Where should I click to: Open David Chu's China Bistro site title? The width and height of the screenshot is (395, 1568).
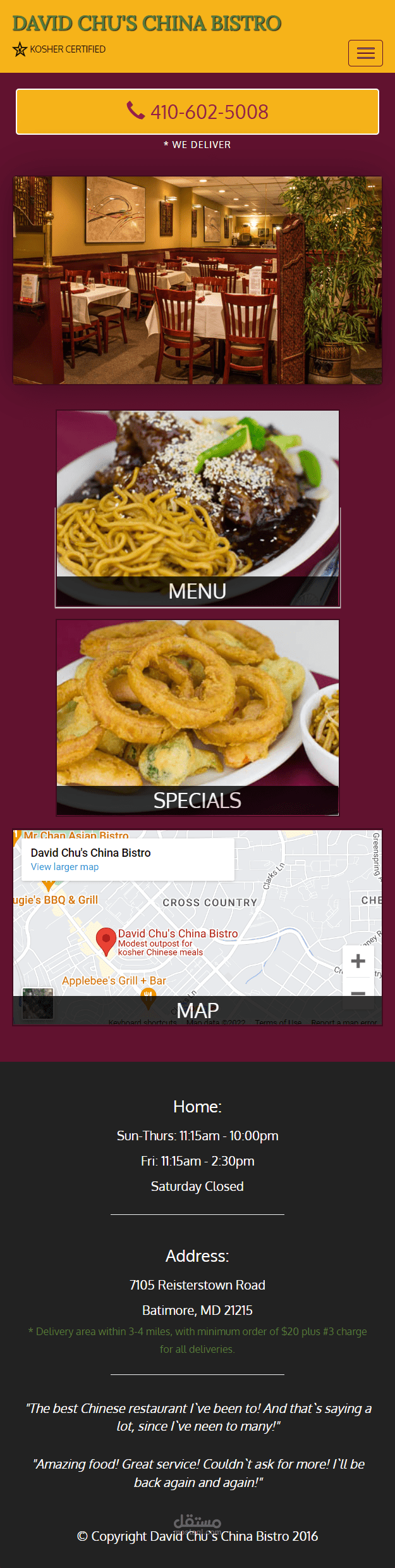pyautogui.click(x=147, y=23)
